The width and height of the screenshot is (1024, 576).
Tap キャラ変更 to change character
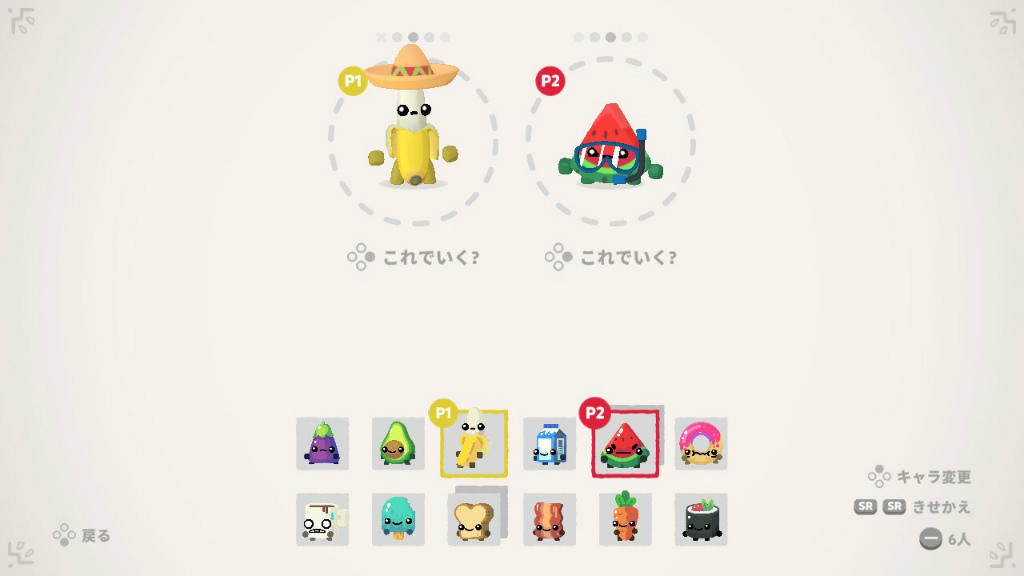[919, 477]
